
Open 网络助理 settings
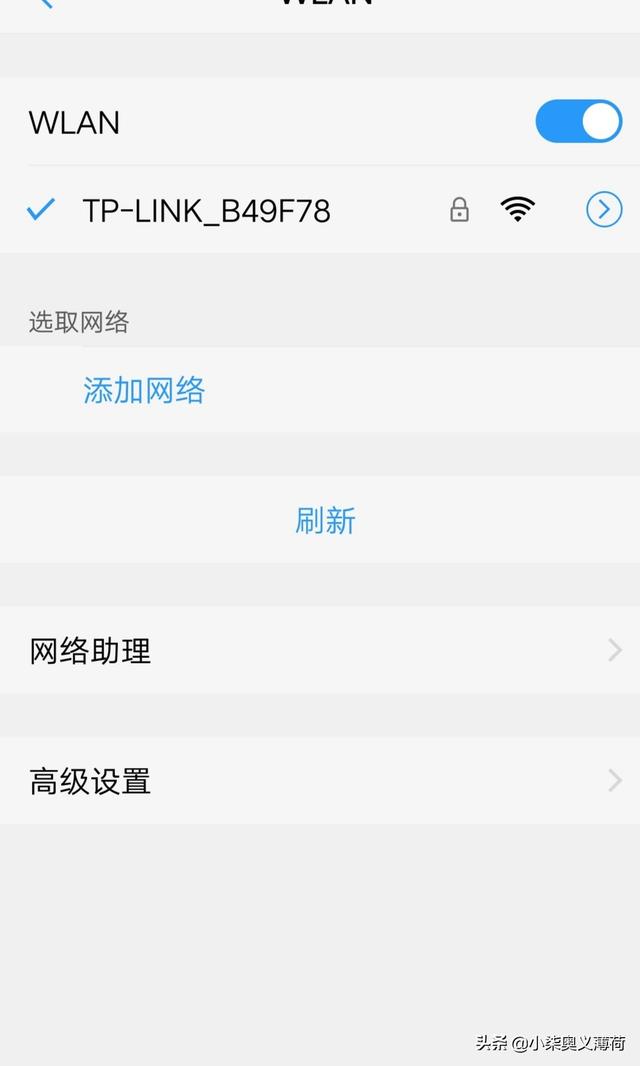pyautogui.click(x=320, y=651)
